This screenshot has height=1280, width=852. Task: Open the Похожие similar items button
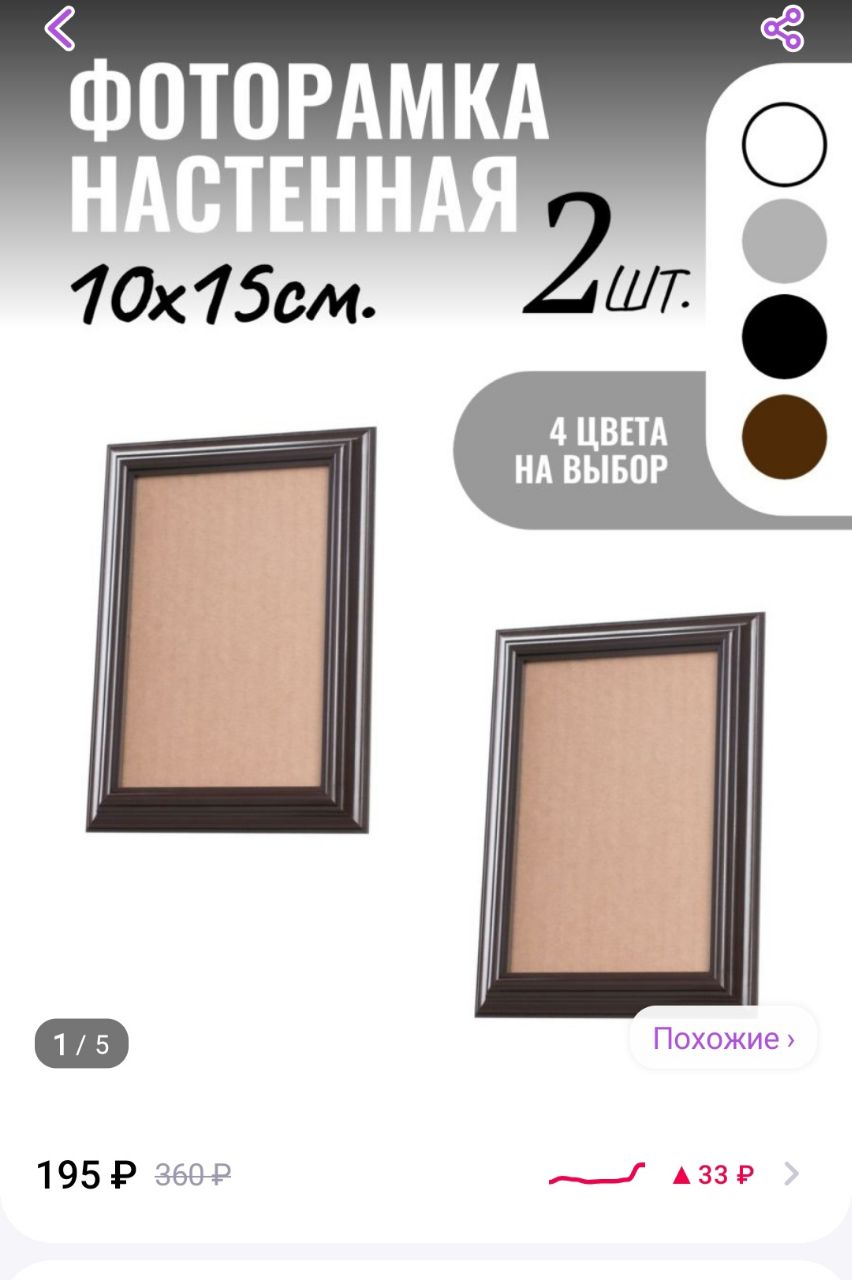coord(723,1039)
